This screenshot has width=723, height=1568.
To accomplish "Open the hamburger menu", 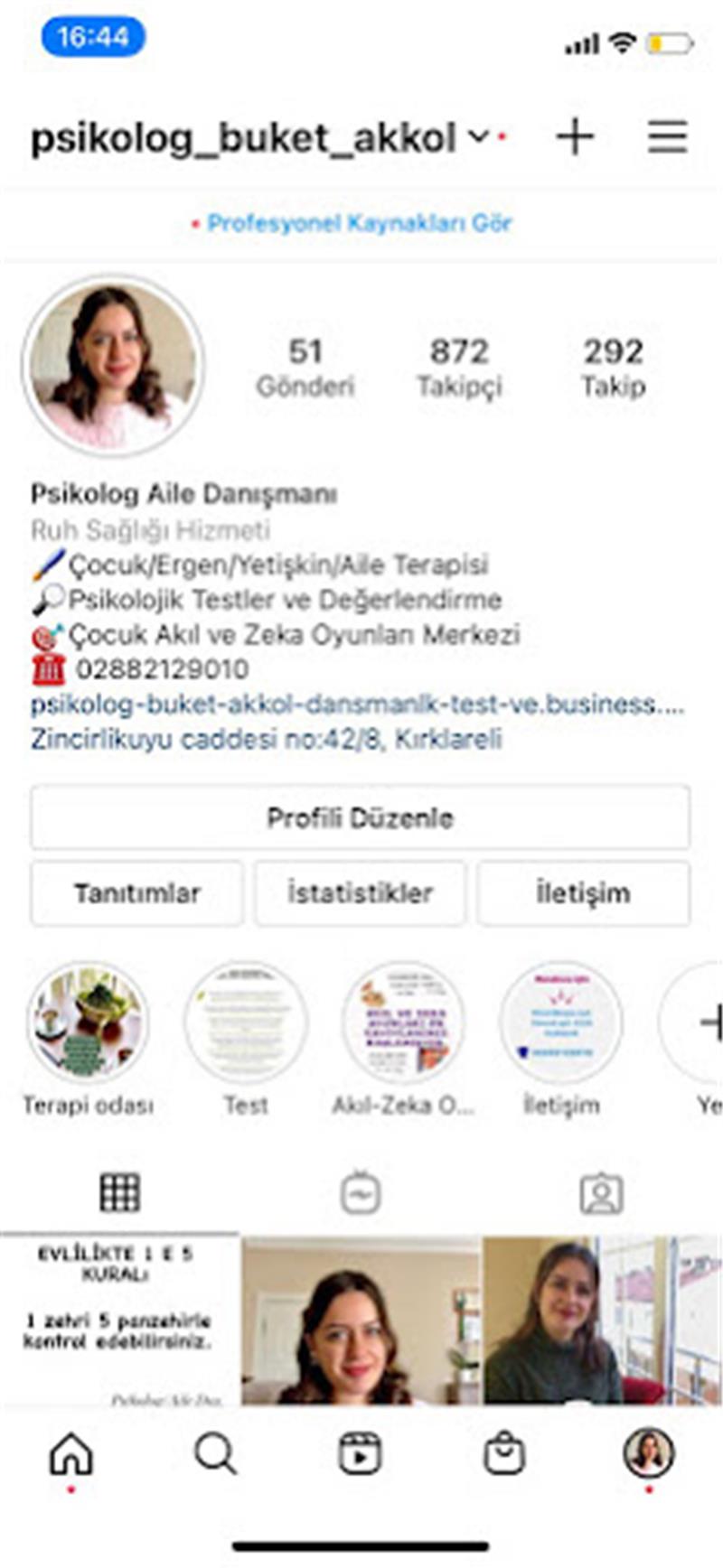I will 667,138.
